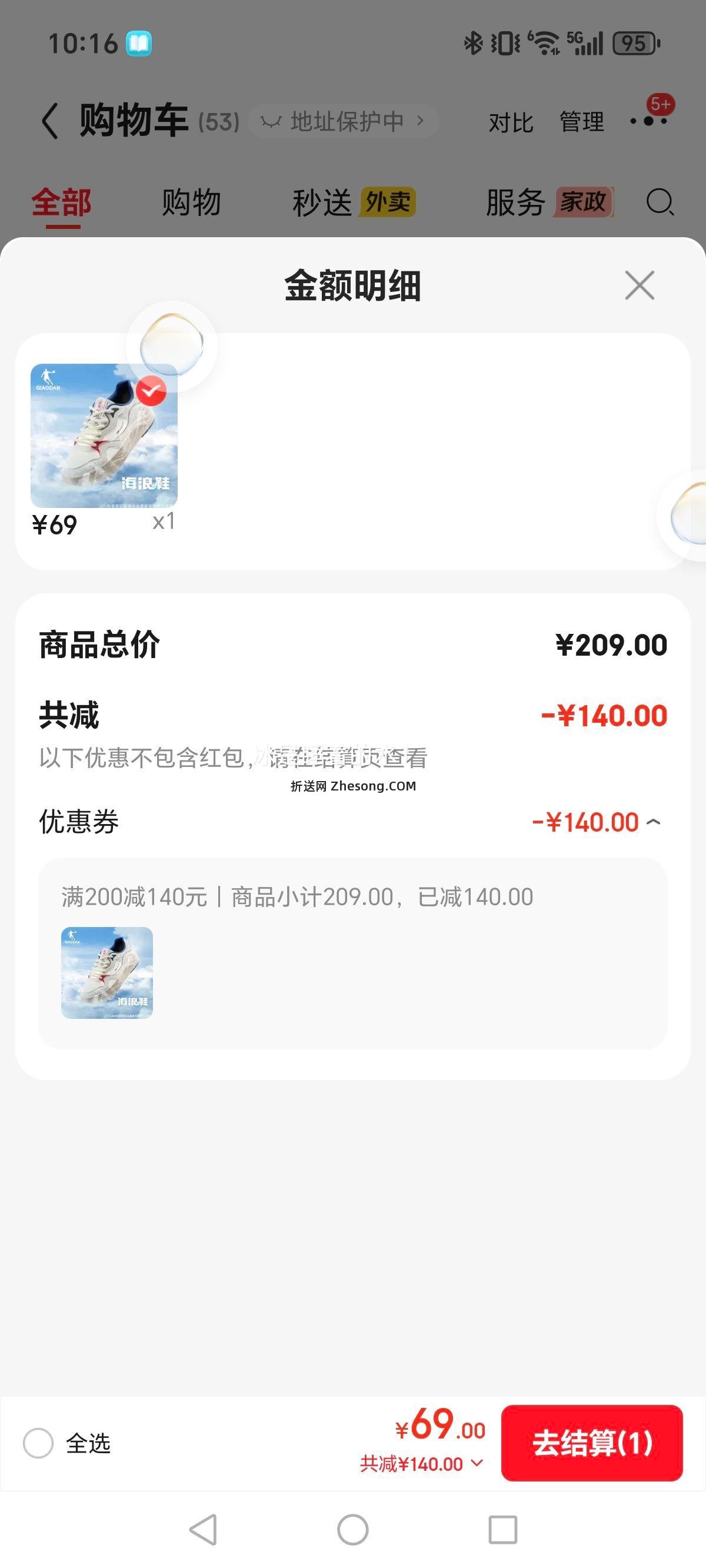Tap the battery 95 status indicator
This screenshot has width=706, height=1568.
(635, 41)
